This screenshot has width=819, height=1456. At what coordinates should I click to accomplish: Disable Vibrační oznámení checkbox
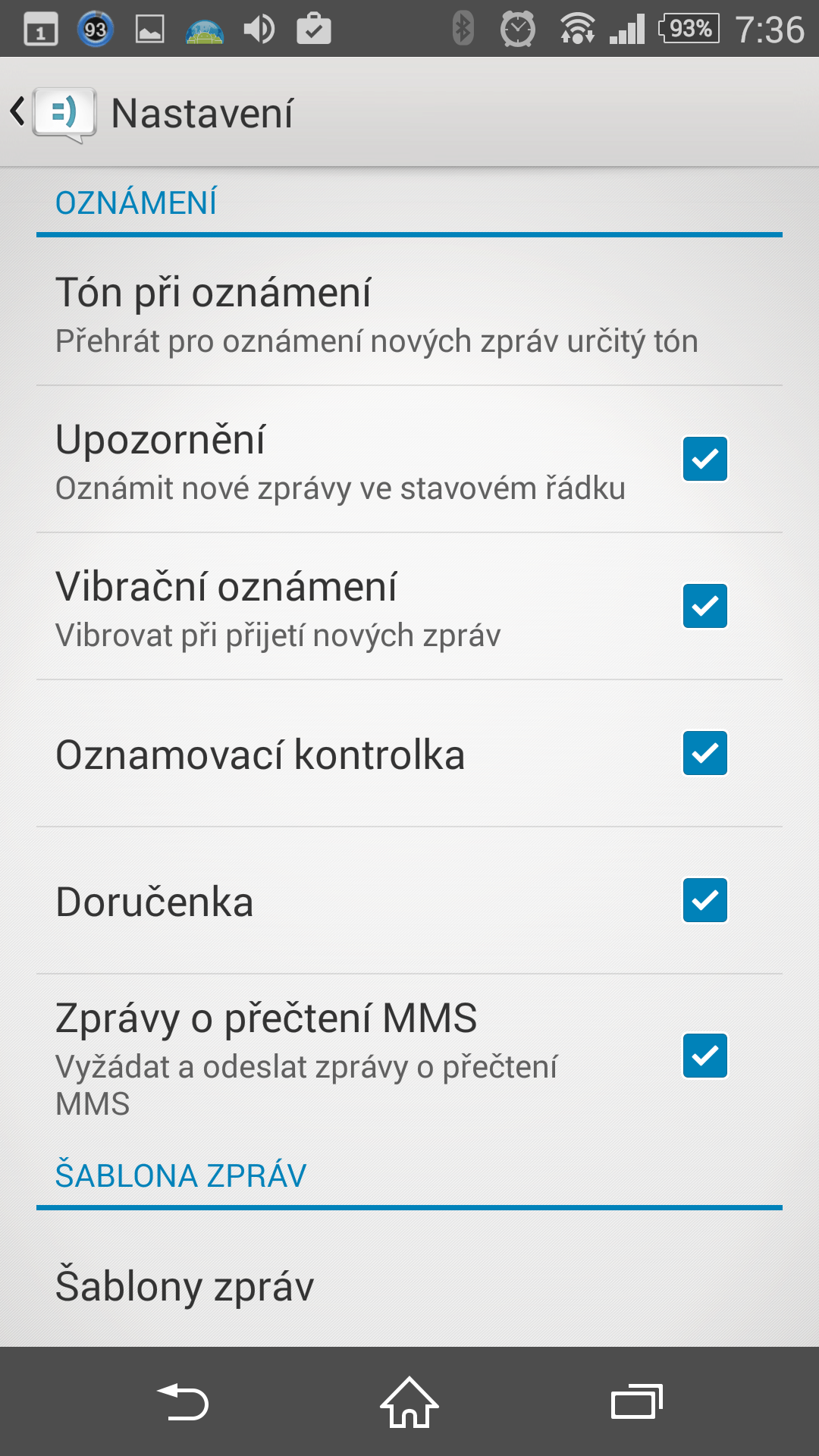[705, 606]
